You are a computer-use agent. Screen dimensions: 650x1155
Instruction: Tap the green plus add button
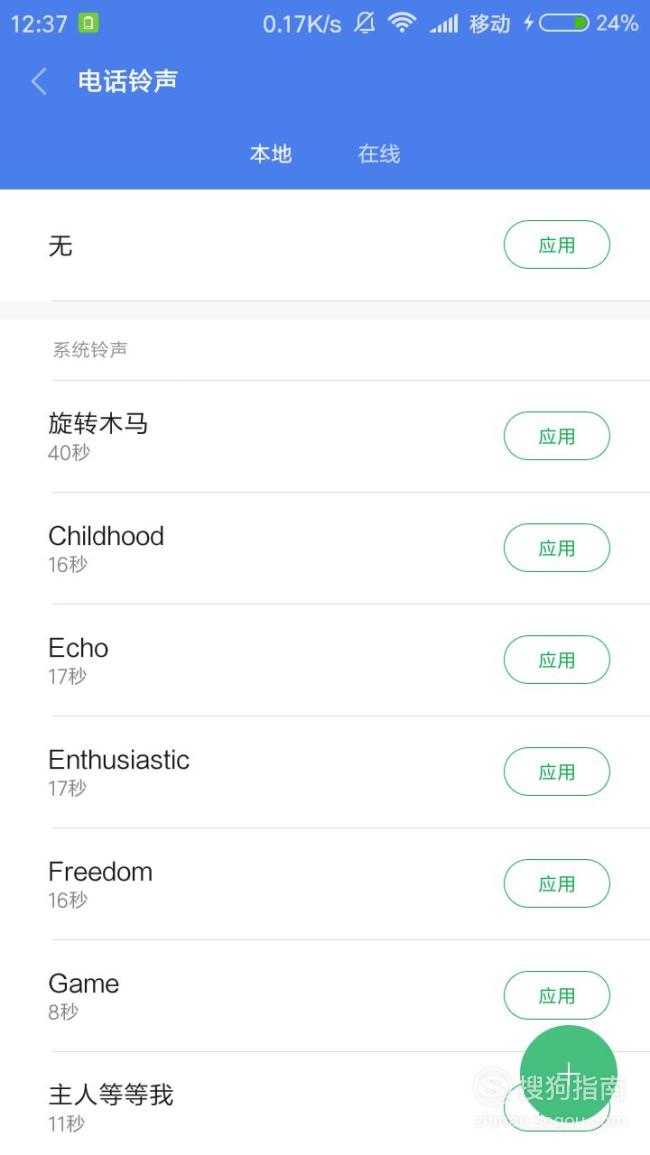point(568,1073)
